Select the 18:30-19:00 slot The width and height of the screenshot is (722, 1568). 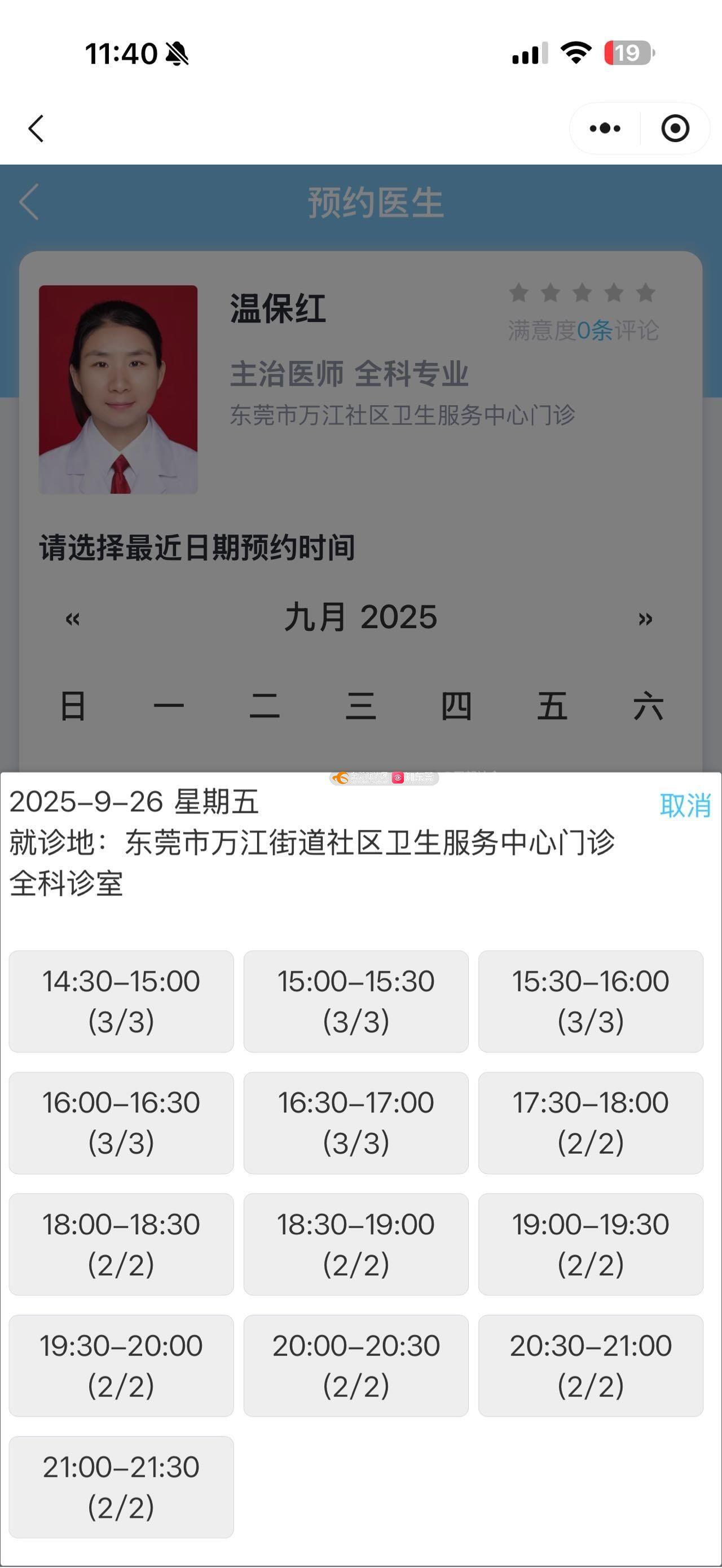pyautogui.click(x=356, y=1244)
